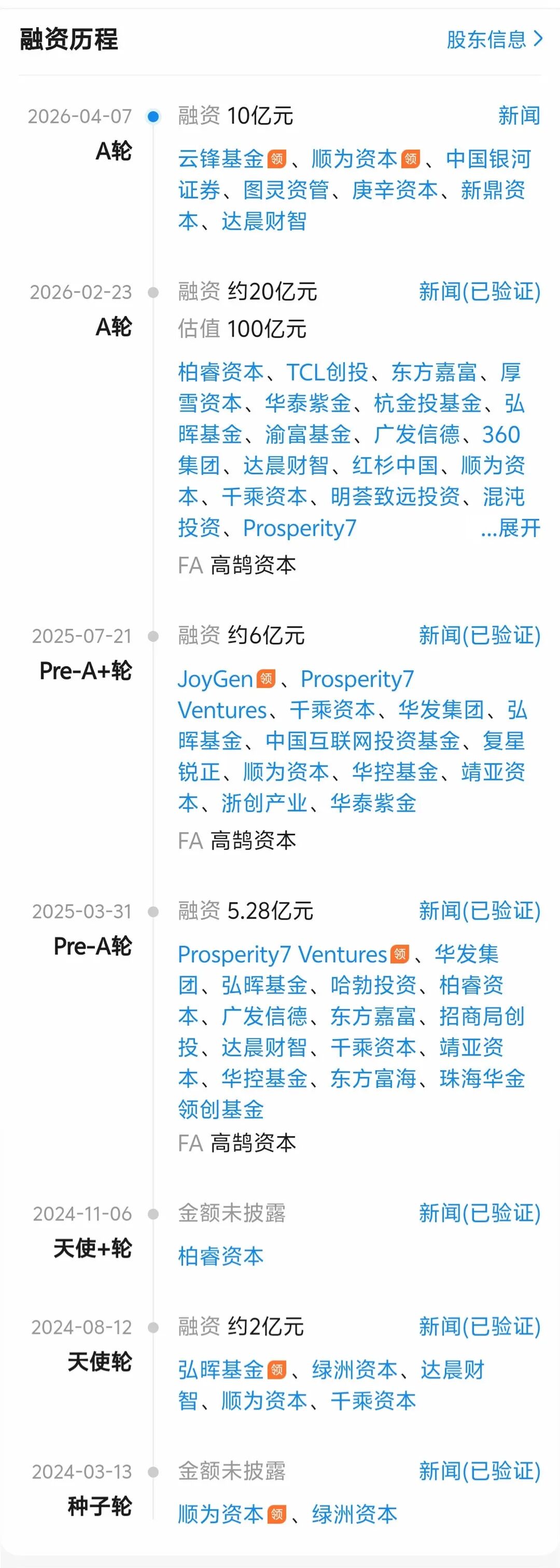Open verified news for the 种子轮 round

479,1471
